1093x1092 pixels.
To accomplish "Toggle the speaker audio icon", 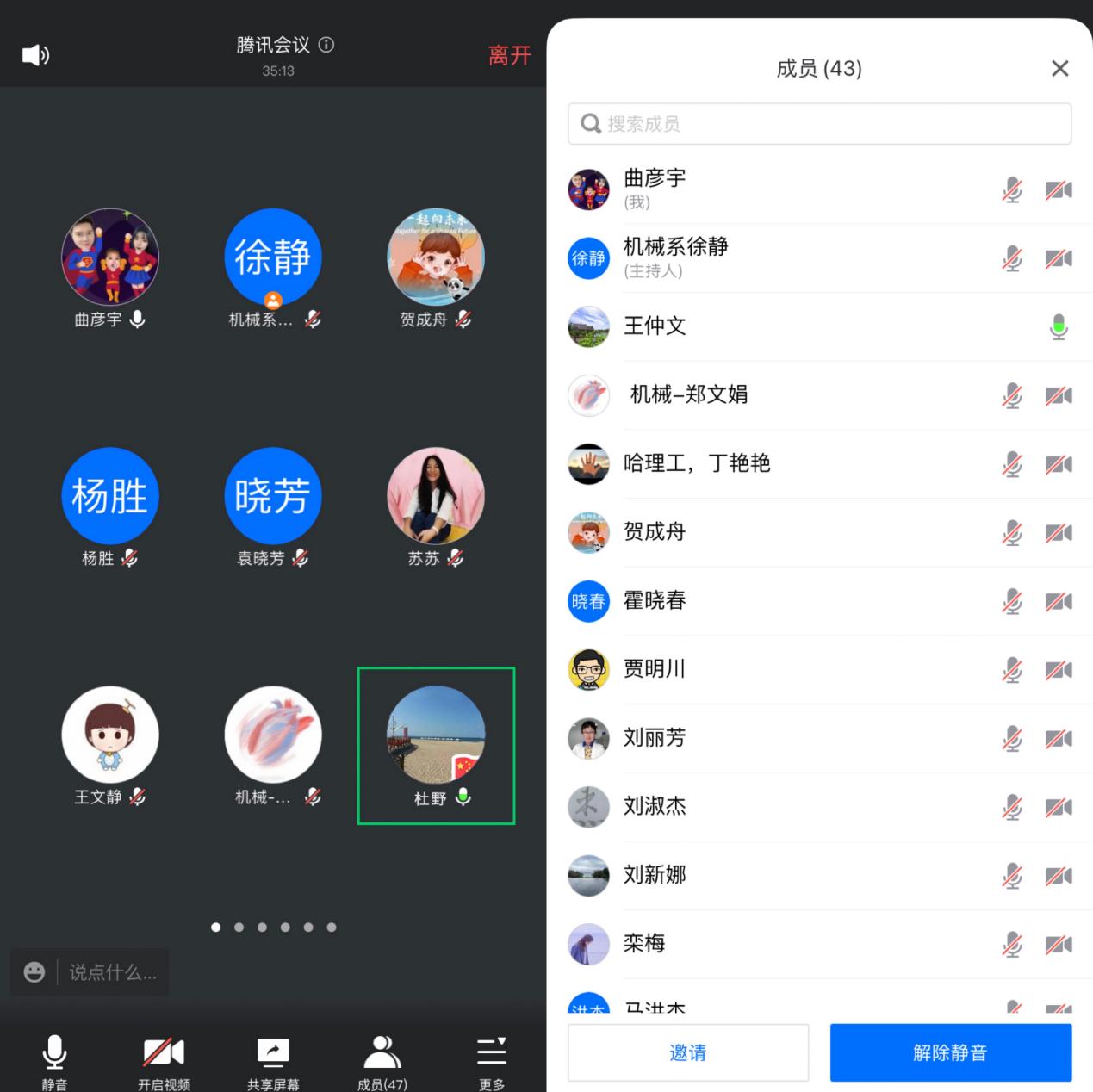I will 35,55.
